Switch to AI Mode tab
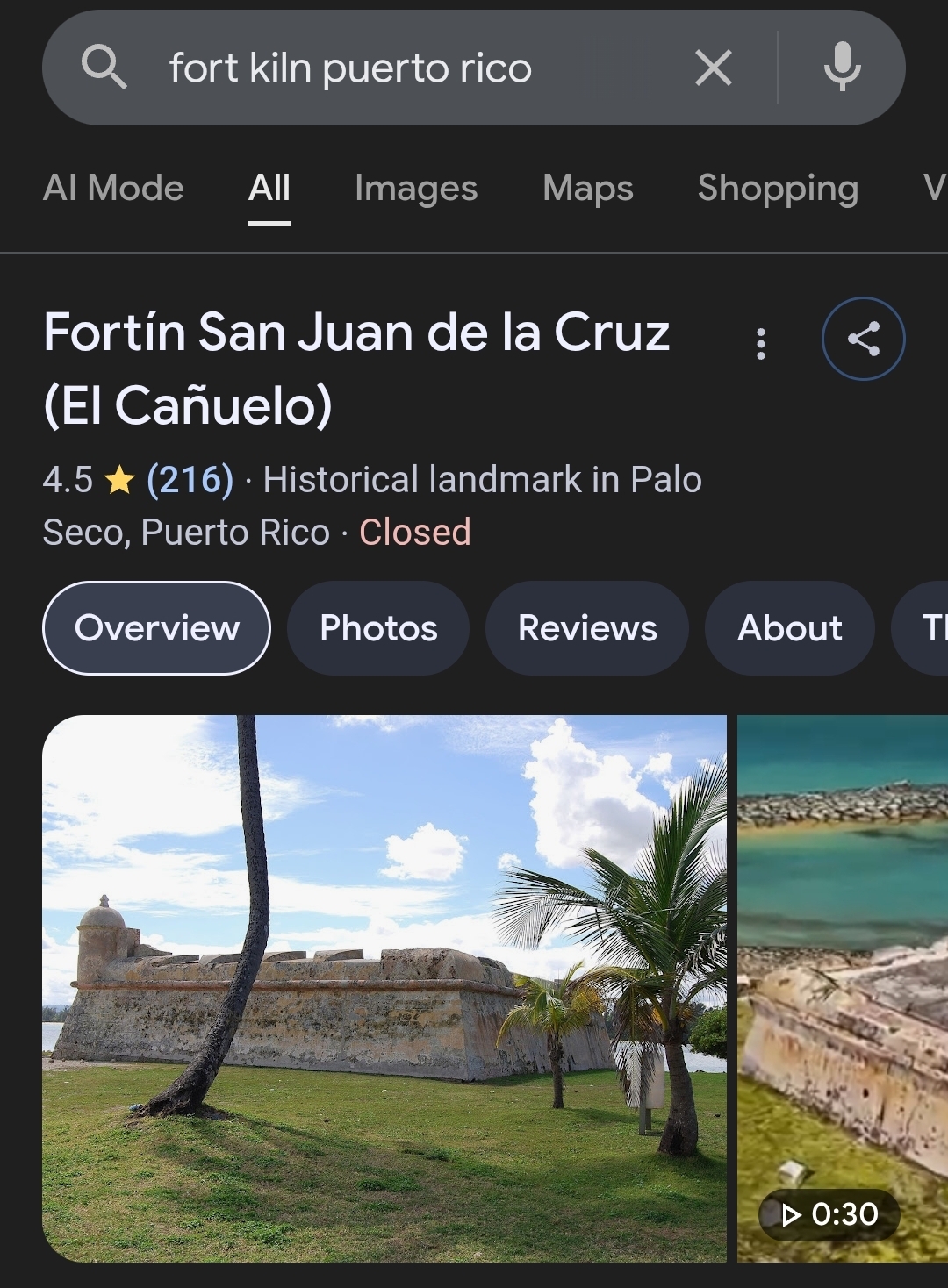 [x=113, y=188]
